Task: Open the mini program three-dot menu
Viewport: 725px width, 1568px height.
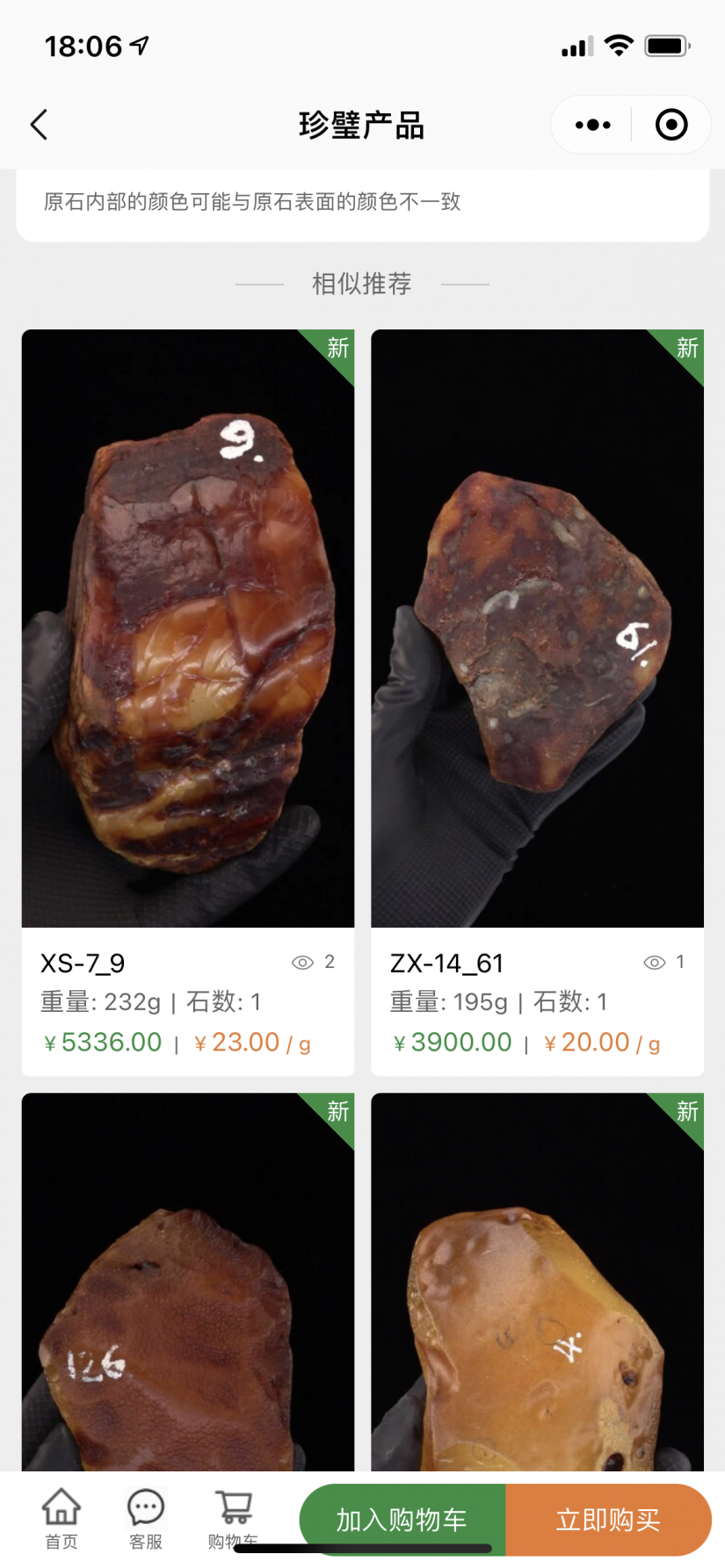Action: [x=592, y=125]
